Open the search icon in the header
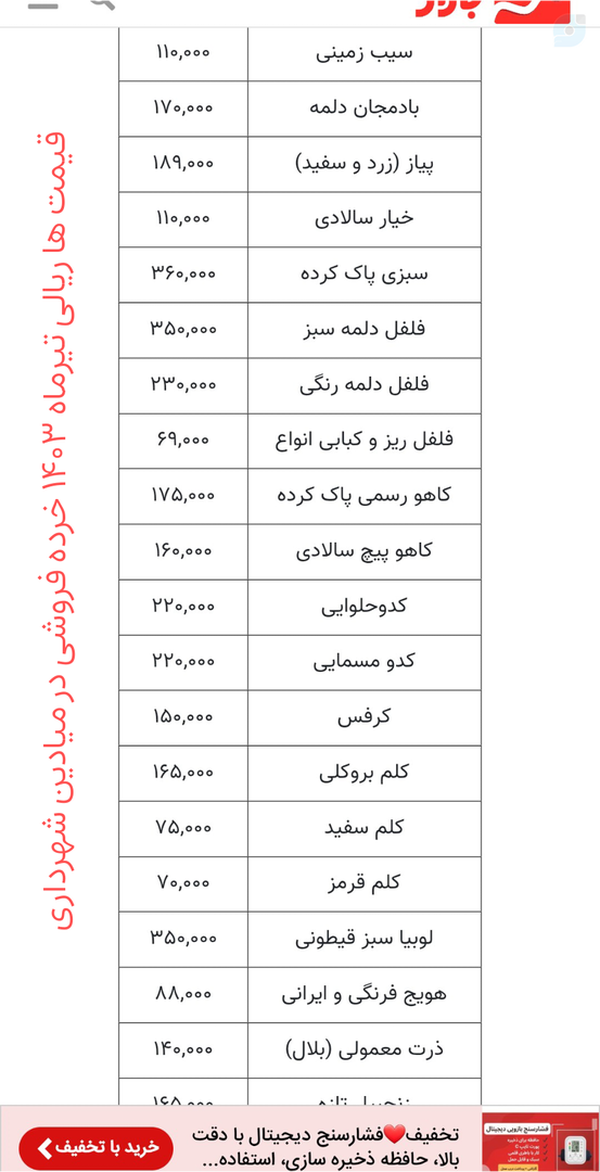 (x=102, y=4)
